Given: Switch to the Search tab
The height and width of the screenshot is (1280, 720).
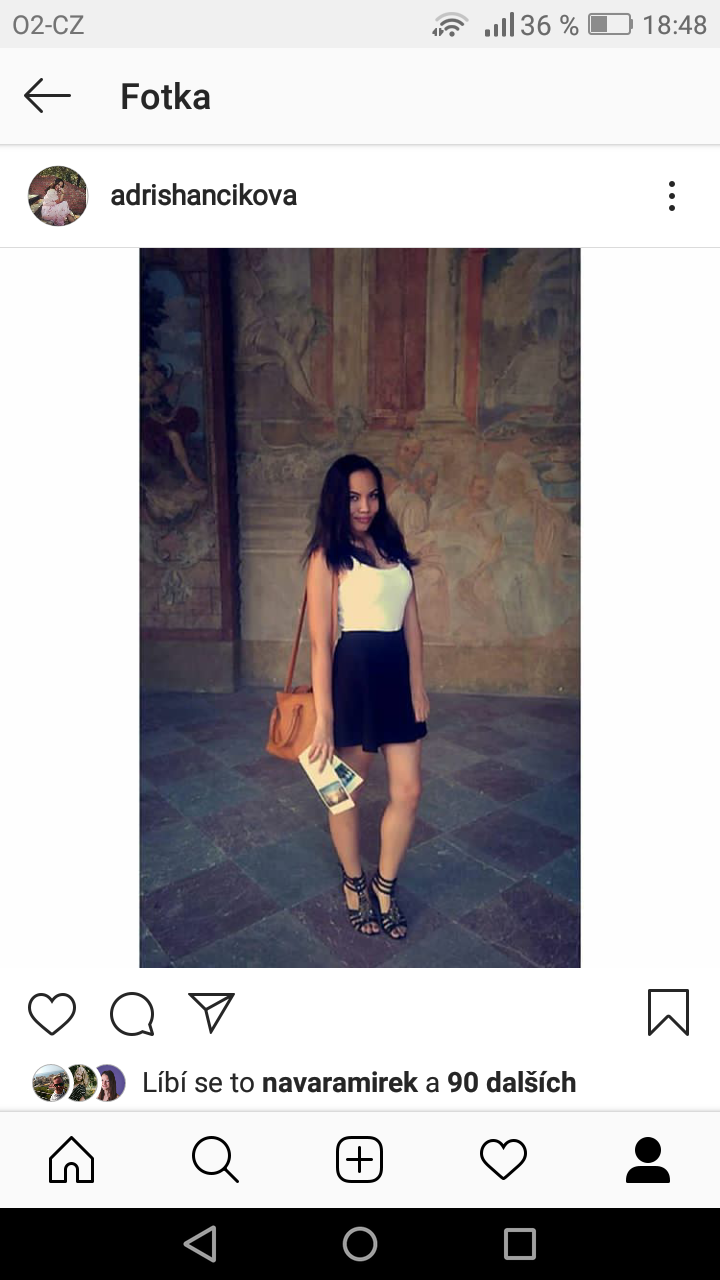Looking at the screenshot, I should [x=215, y=1160].
